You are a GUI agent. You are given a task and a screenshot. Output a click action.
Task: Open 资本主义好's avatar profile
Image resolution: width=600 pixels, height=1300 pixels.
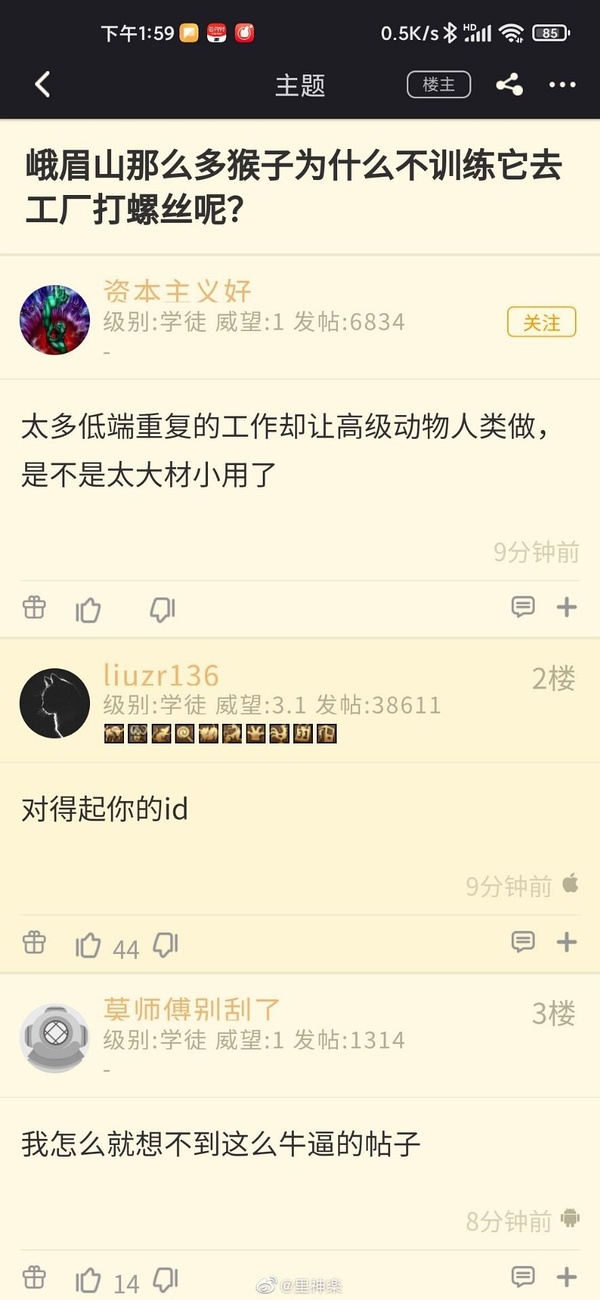point(55,319)
